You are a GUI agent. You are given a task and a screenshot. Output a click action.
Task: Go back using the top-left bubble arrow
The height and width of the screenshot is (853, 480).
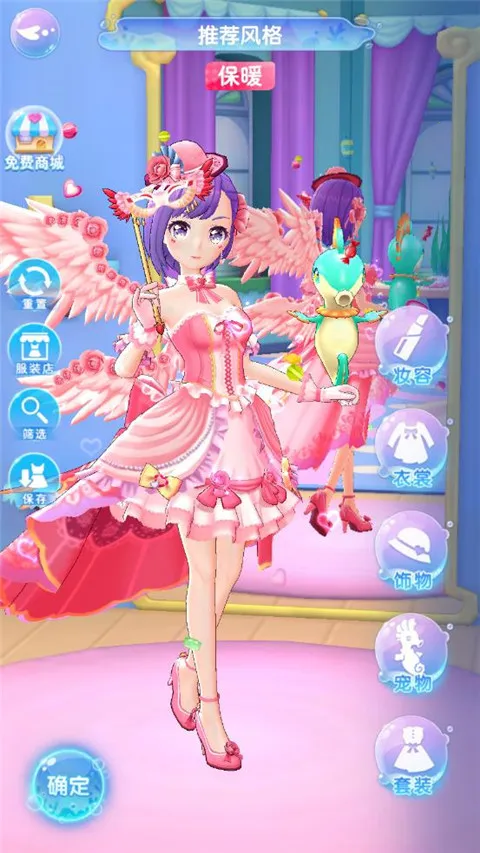pyautogui.click(x=35, y=33)
